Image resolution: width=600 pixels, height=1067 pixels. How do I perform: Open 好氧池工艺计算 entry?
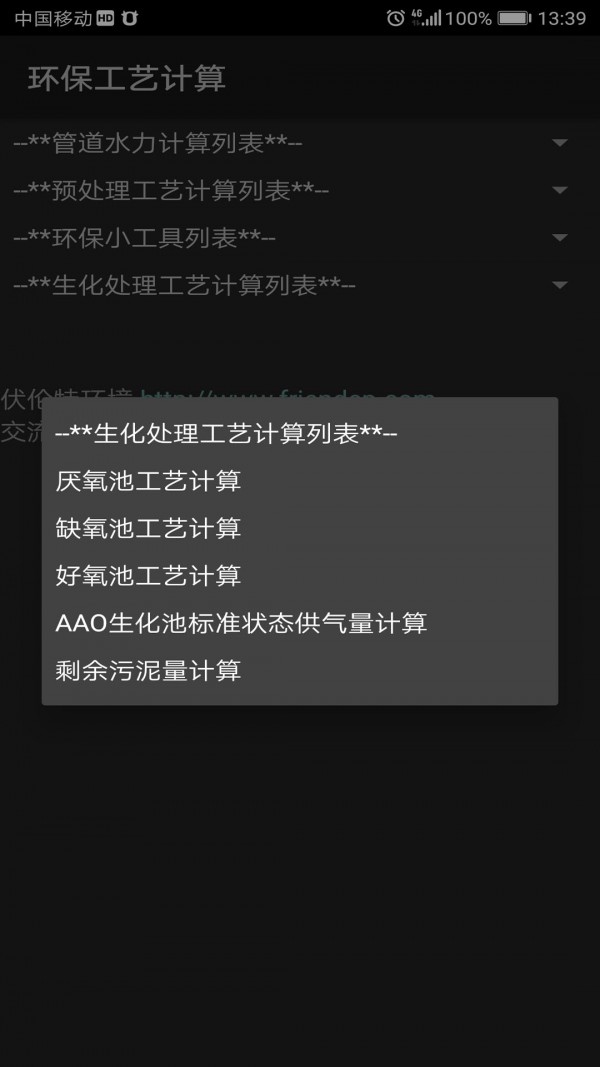point(299,576)
